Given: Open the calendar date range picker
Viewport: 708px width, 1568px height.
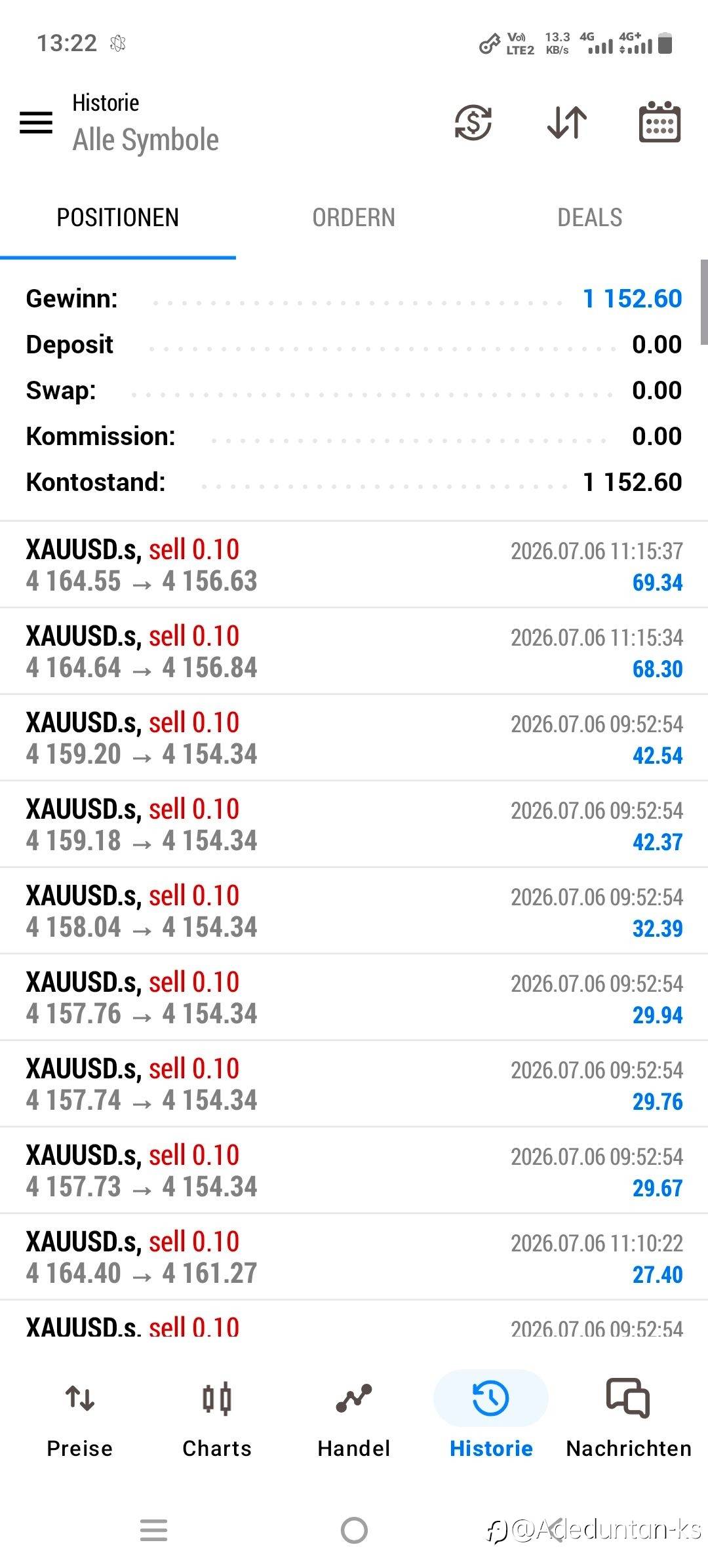Looking at the screenshot, I should coord(659,122).
